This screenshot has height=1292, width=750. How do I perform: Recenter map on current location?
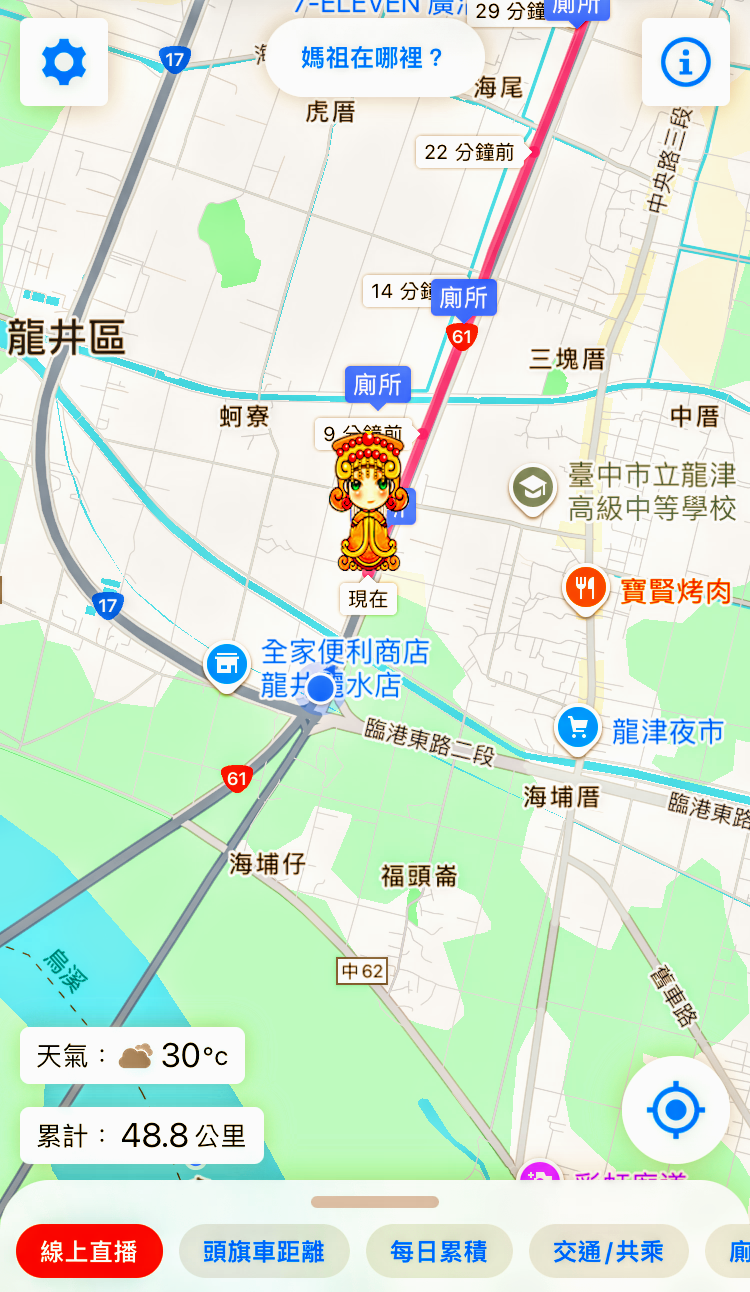click(x=676, y=1109)
